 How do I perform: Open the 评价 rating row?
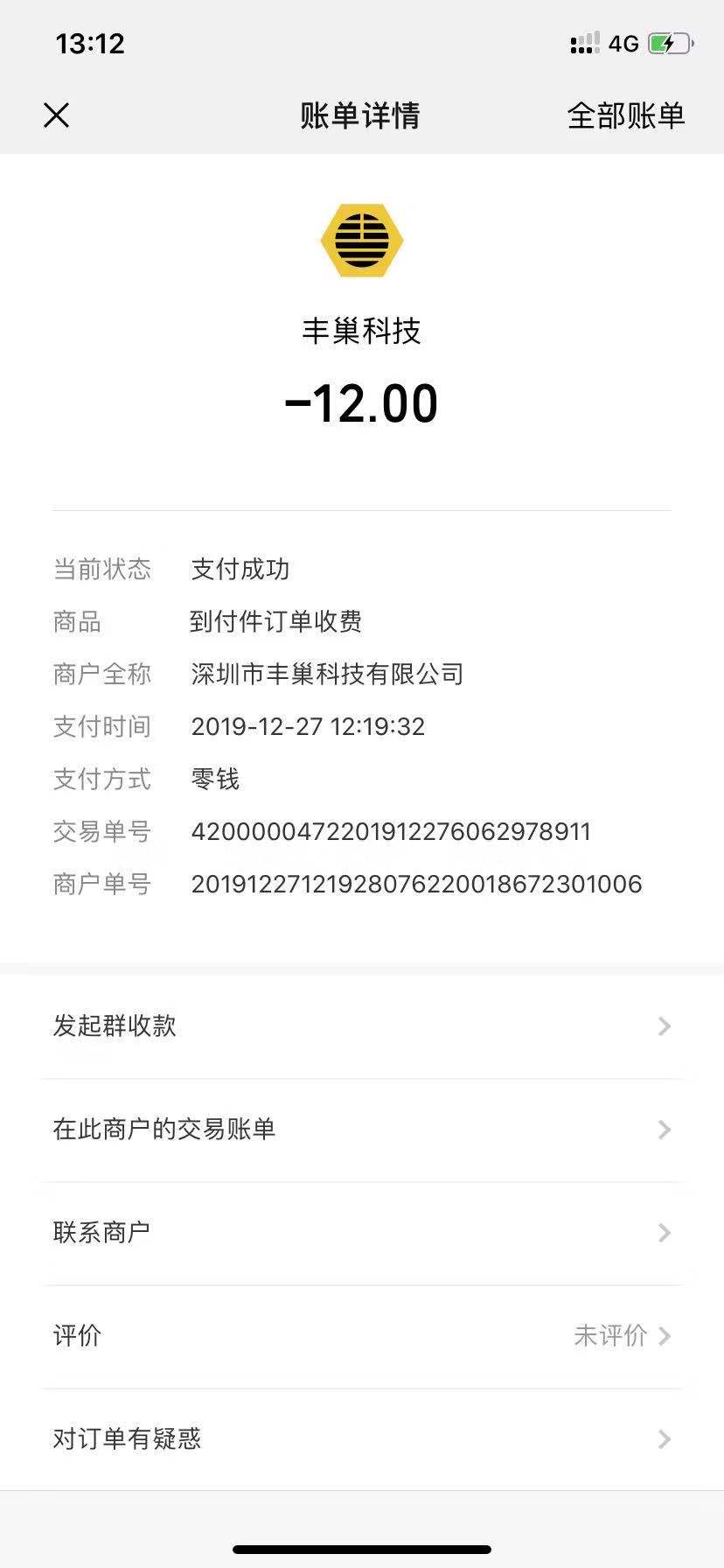pos(361,1335)
